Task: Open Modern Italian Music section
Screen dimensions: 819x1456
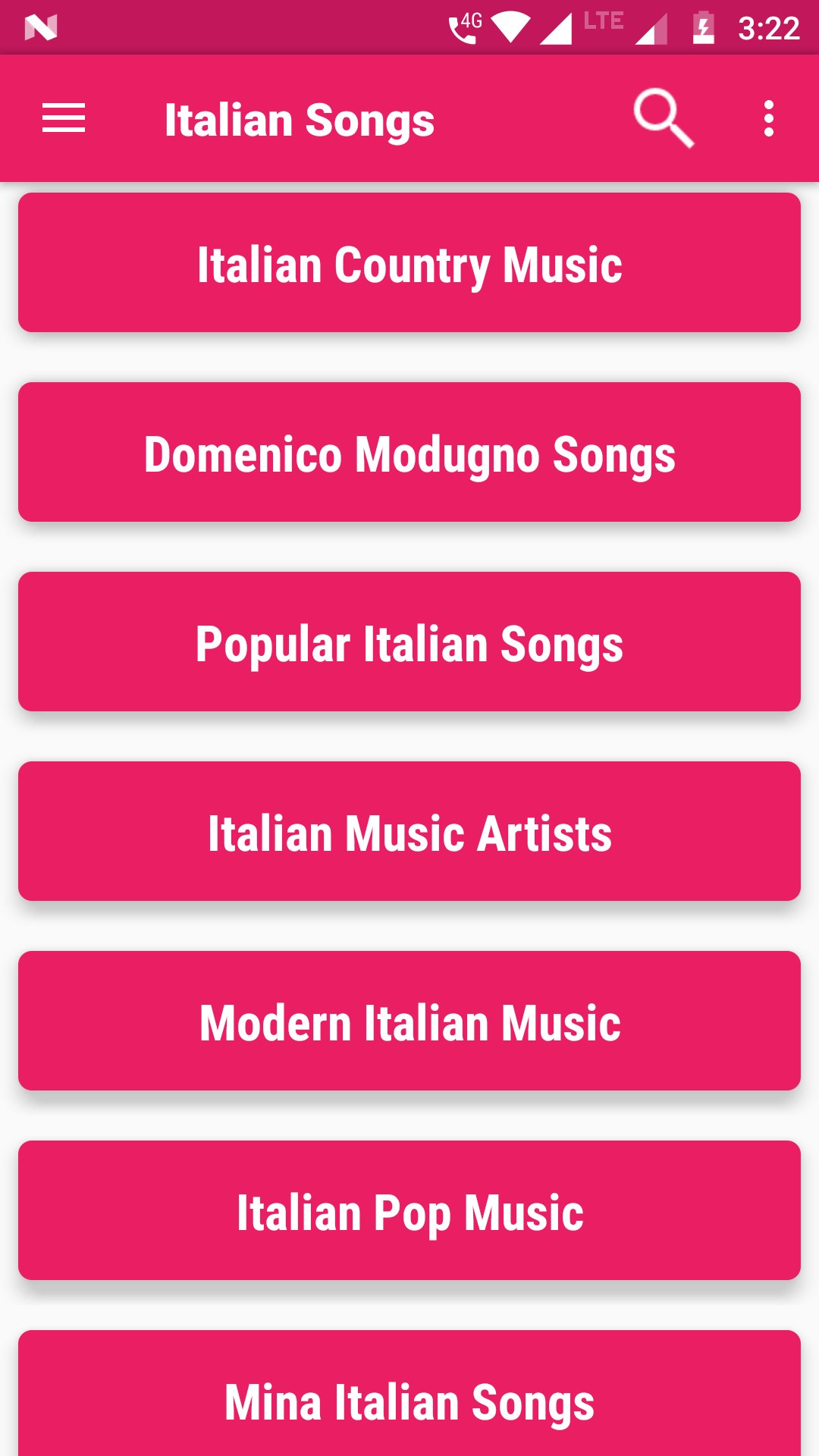Action: pyautogui.click(x=409, y=1021)
